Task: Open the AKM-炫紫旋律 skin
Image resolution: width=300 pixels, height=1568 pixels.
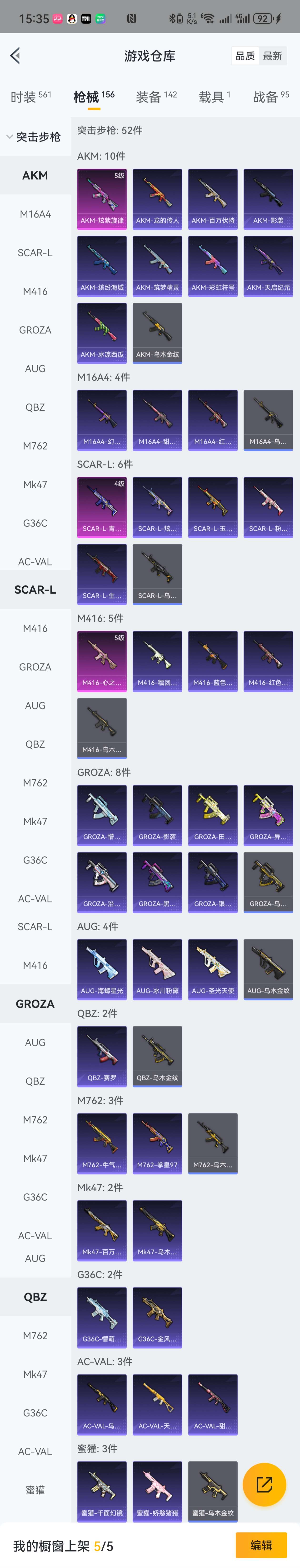Action: coord(102,198)
